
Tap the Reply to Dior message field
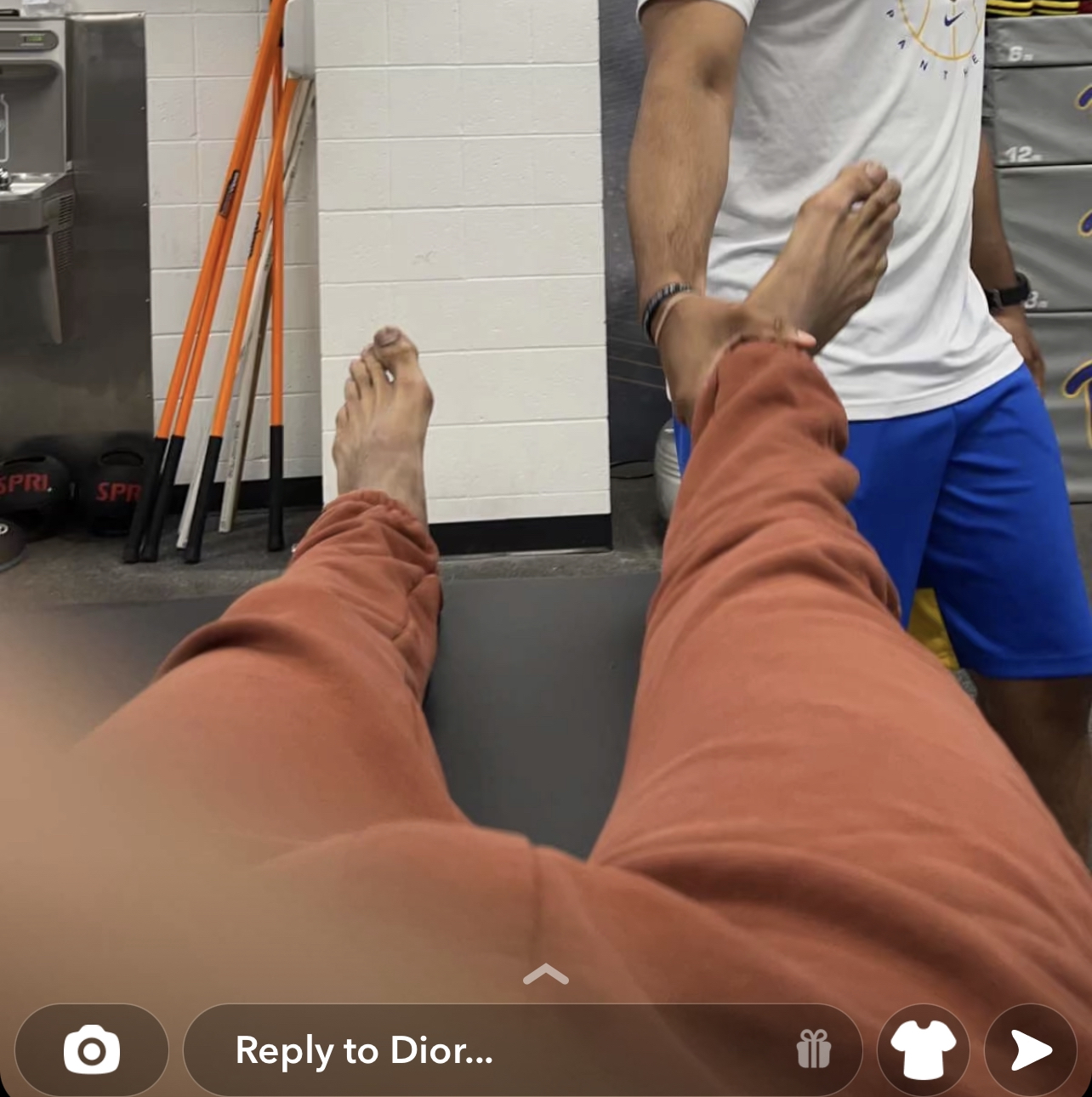(x=476, y=1051)
